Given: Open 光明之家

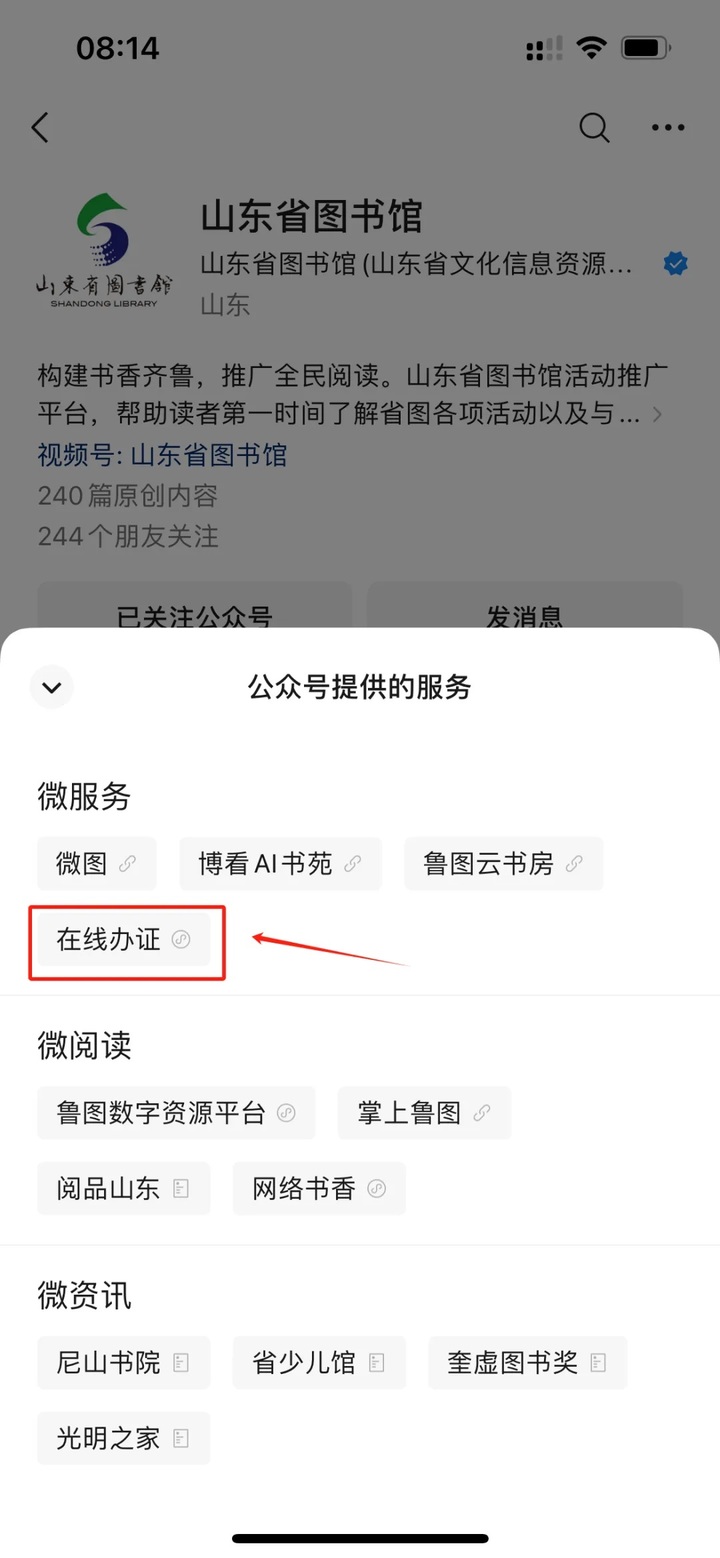Looking at the screenshot, I should [x=123, y=1438].
